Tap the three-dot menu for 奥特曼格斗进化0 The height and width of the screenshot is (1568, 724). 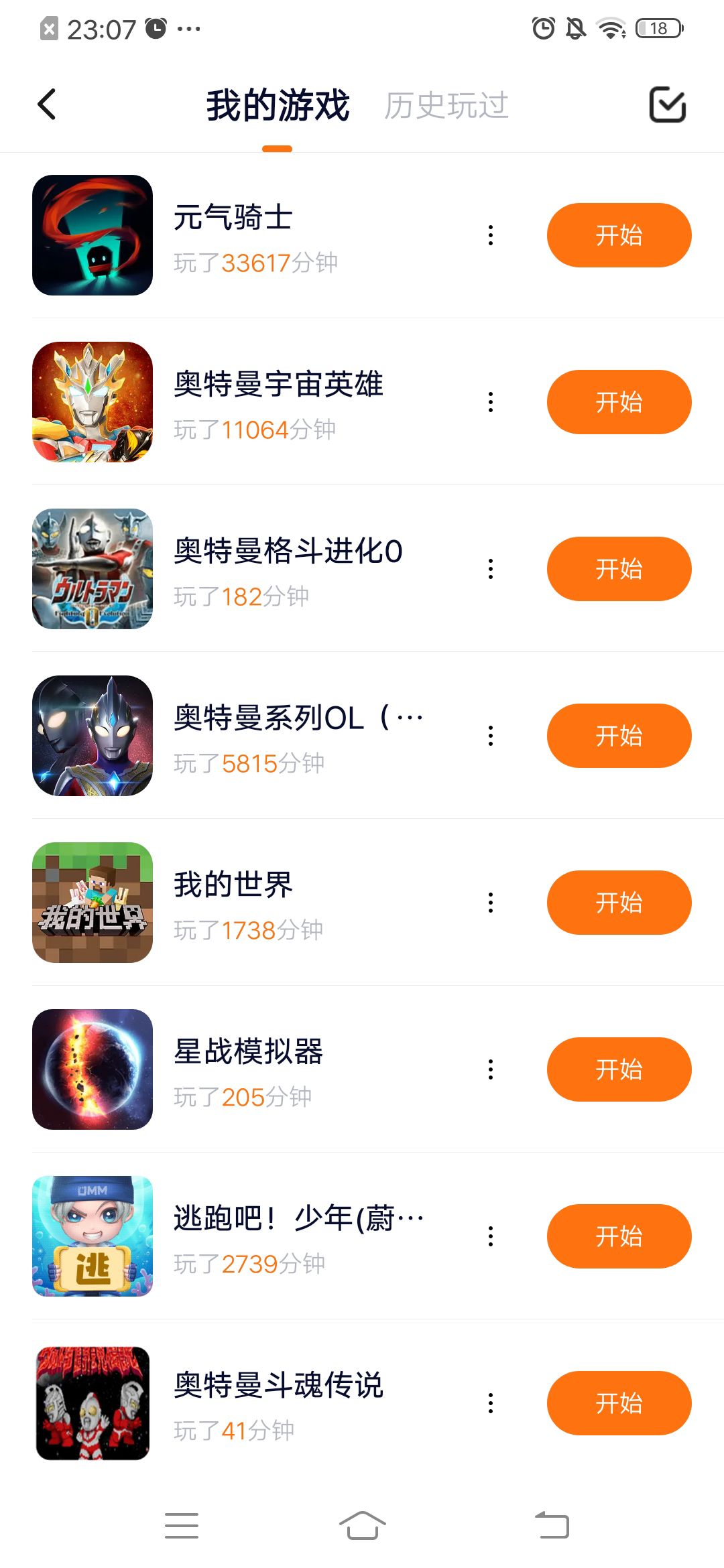click(491, 569)
